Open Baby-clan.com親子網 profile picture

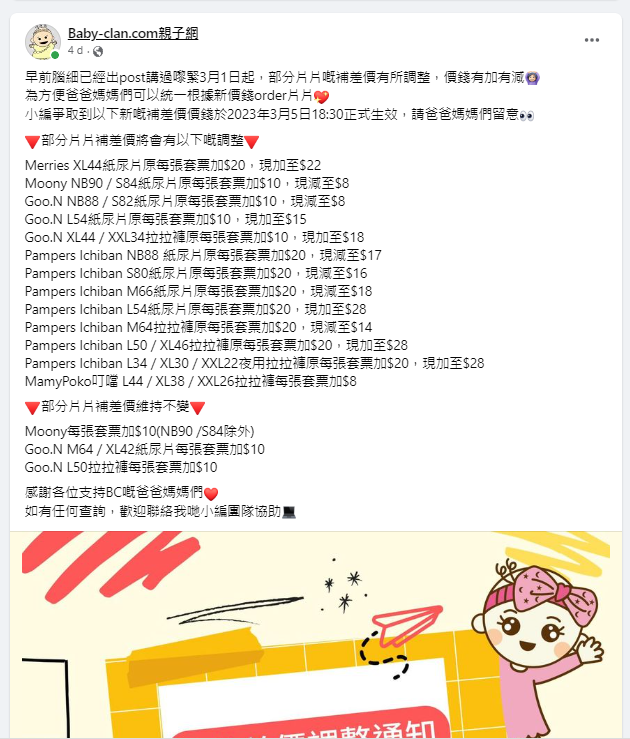41,40
